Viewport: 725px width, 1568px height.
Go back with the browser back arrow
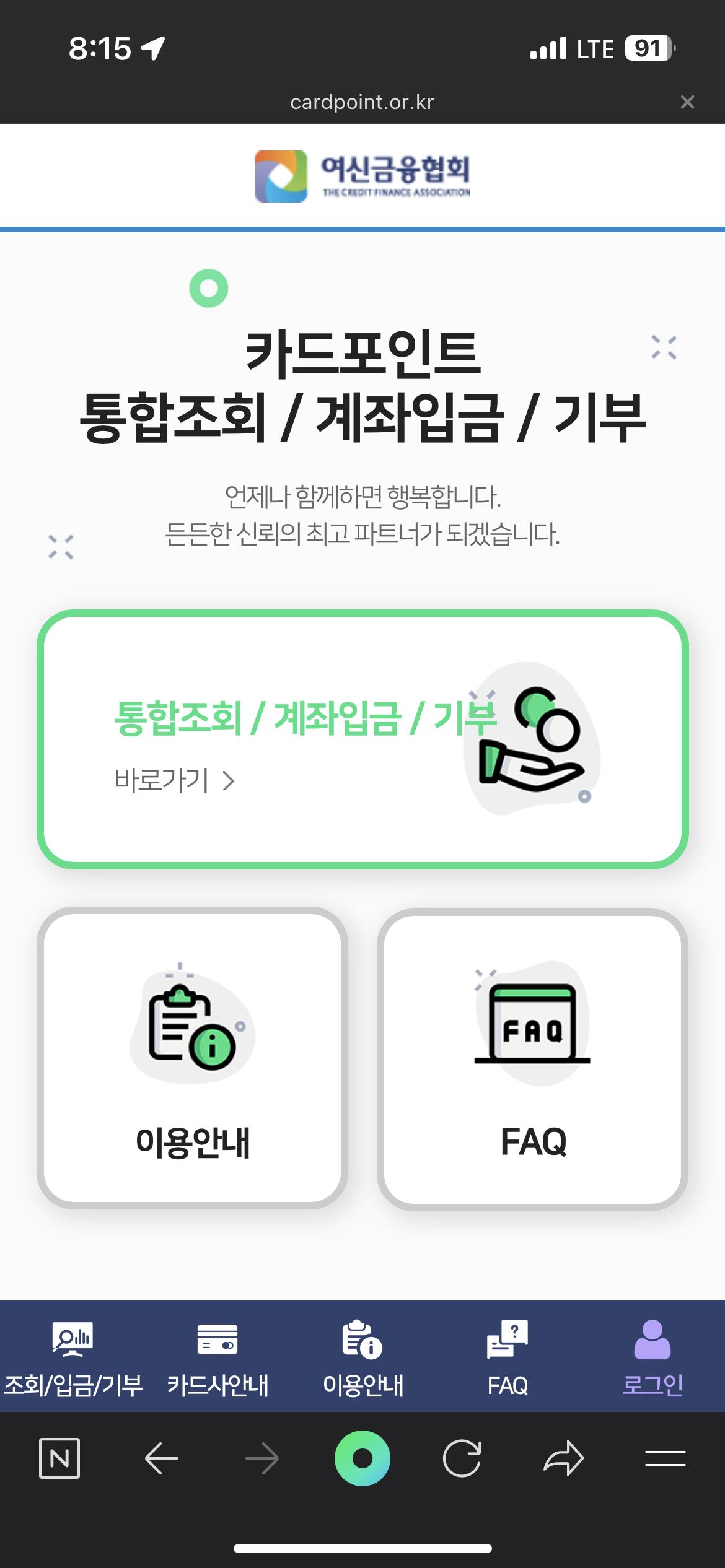pyautogui.click(x=161, y=1458)
